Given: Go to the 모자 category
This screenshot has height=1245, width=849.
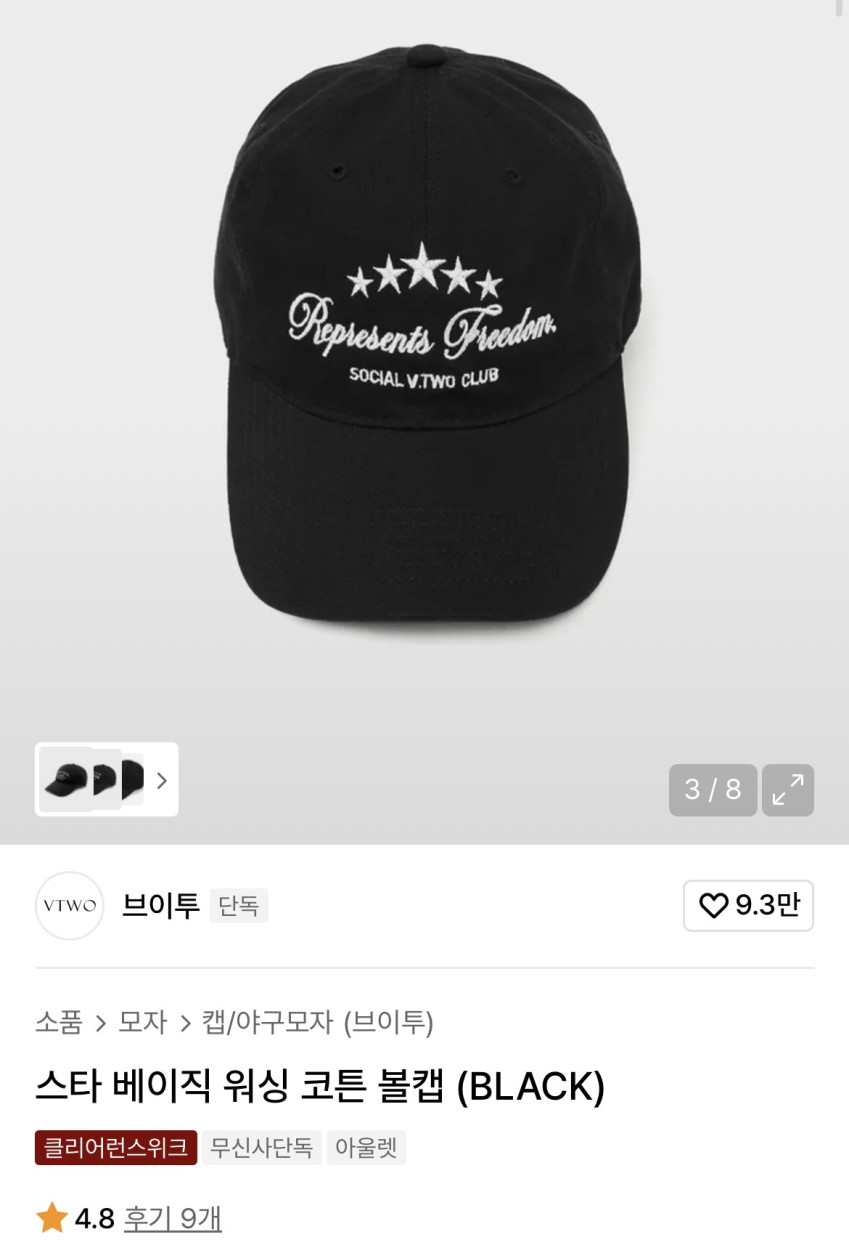Looking at the screenshot, I should coord(142,1022).
